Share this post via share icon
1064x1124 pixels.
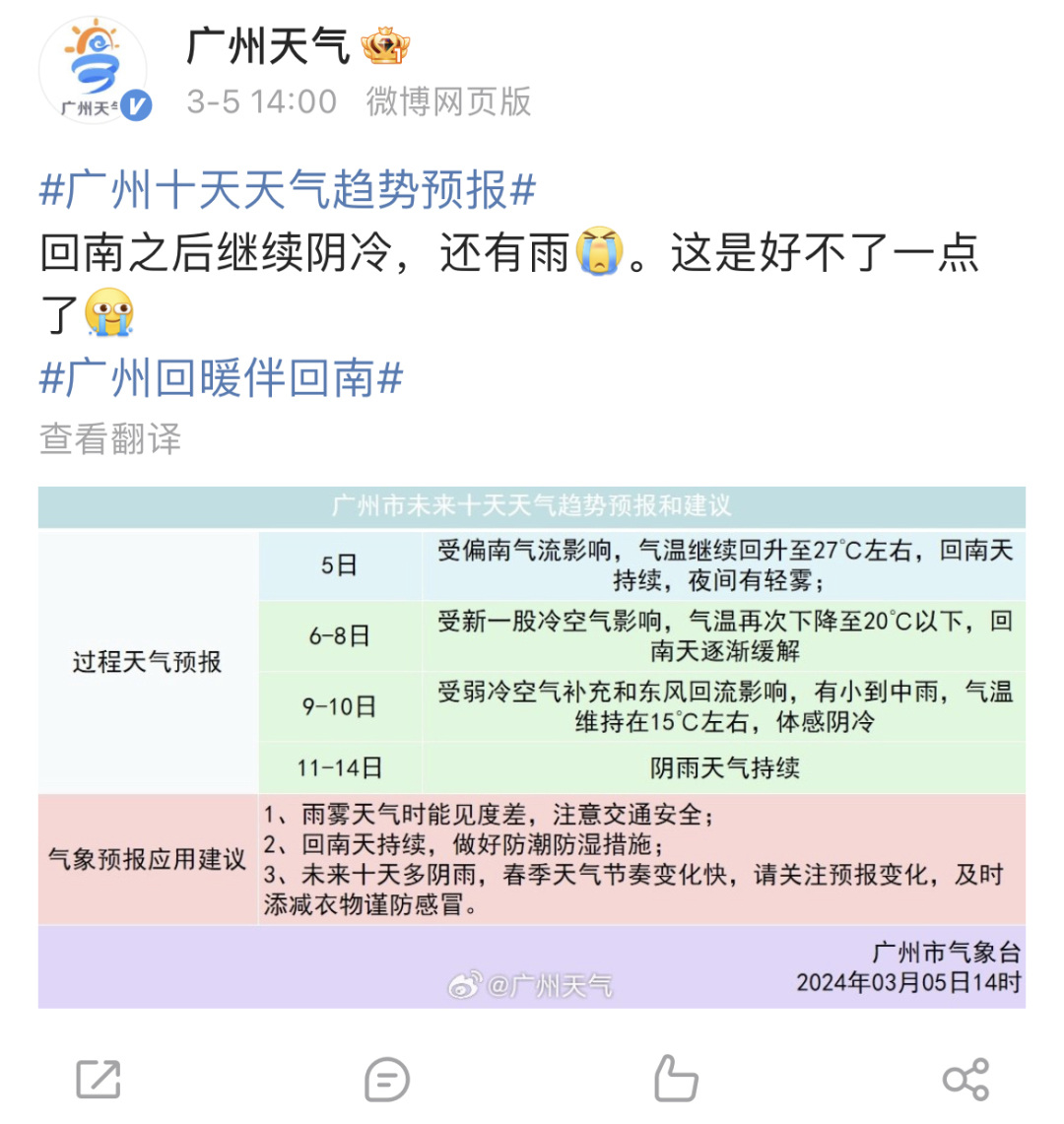[965, 1080]
